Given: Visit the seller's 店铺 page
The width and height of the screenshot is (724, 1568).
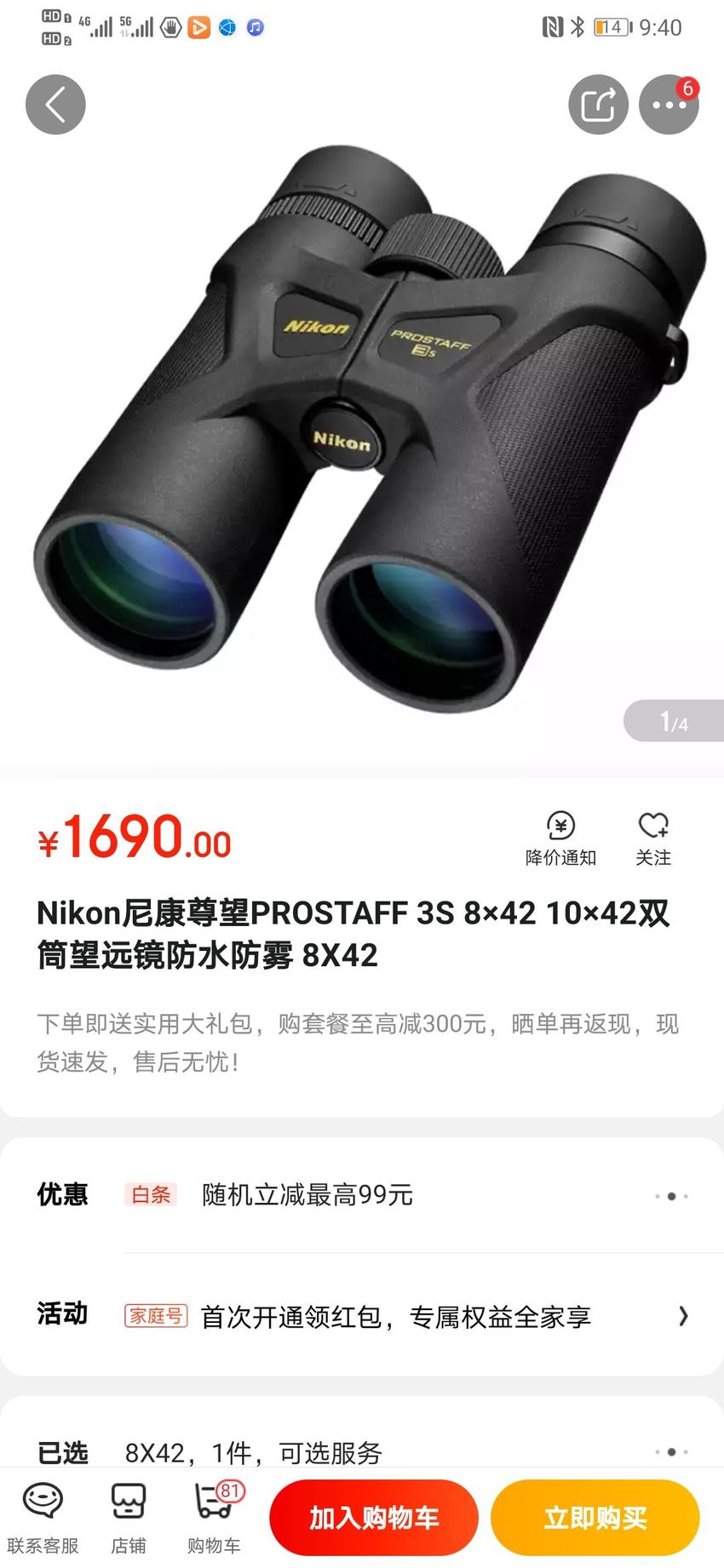Looking at the screenshot, I should click(129, 1518).
